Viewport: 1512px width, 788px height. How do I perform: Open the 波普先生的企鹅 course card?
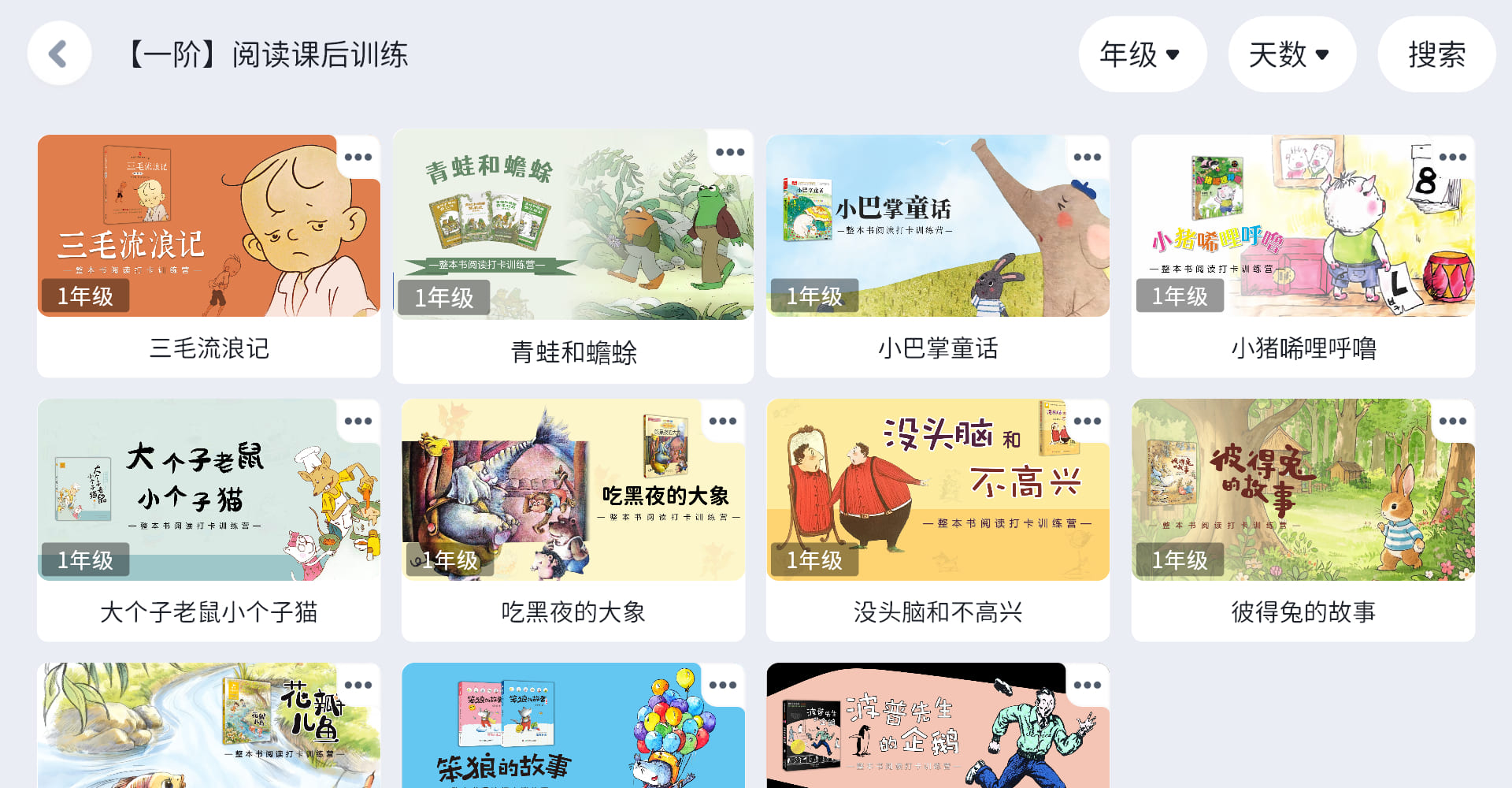pyautogui.click(x=937, y=733)
